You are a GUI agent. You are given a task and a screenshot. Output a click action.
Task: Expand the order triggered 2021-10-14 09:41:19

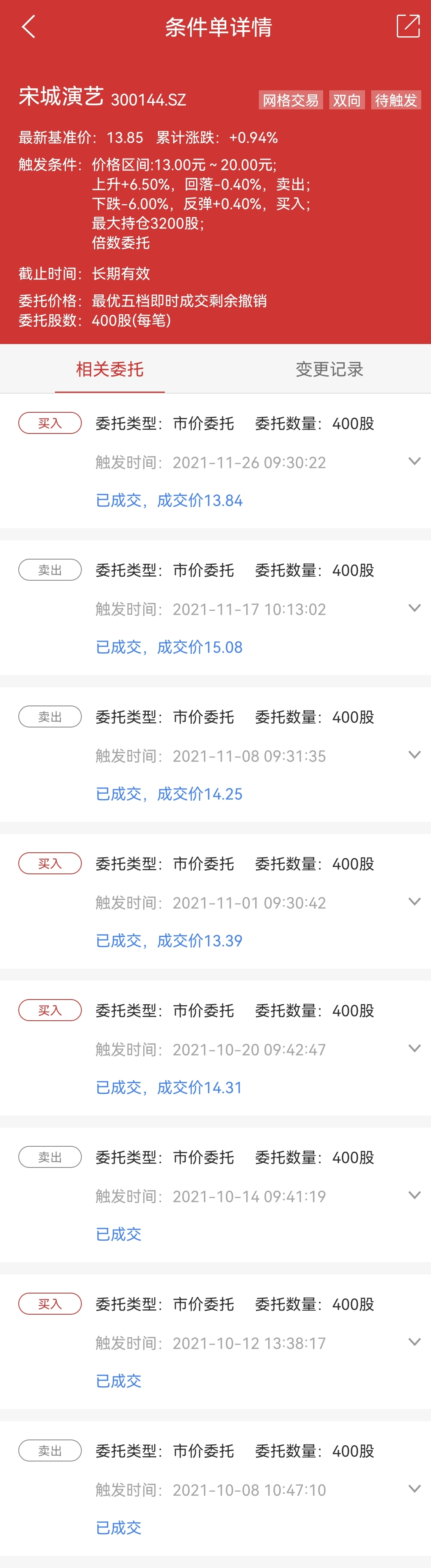(x=414, y=1195)
